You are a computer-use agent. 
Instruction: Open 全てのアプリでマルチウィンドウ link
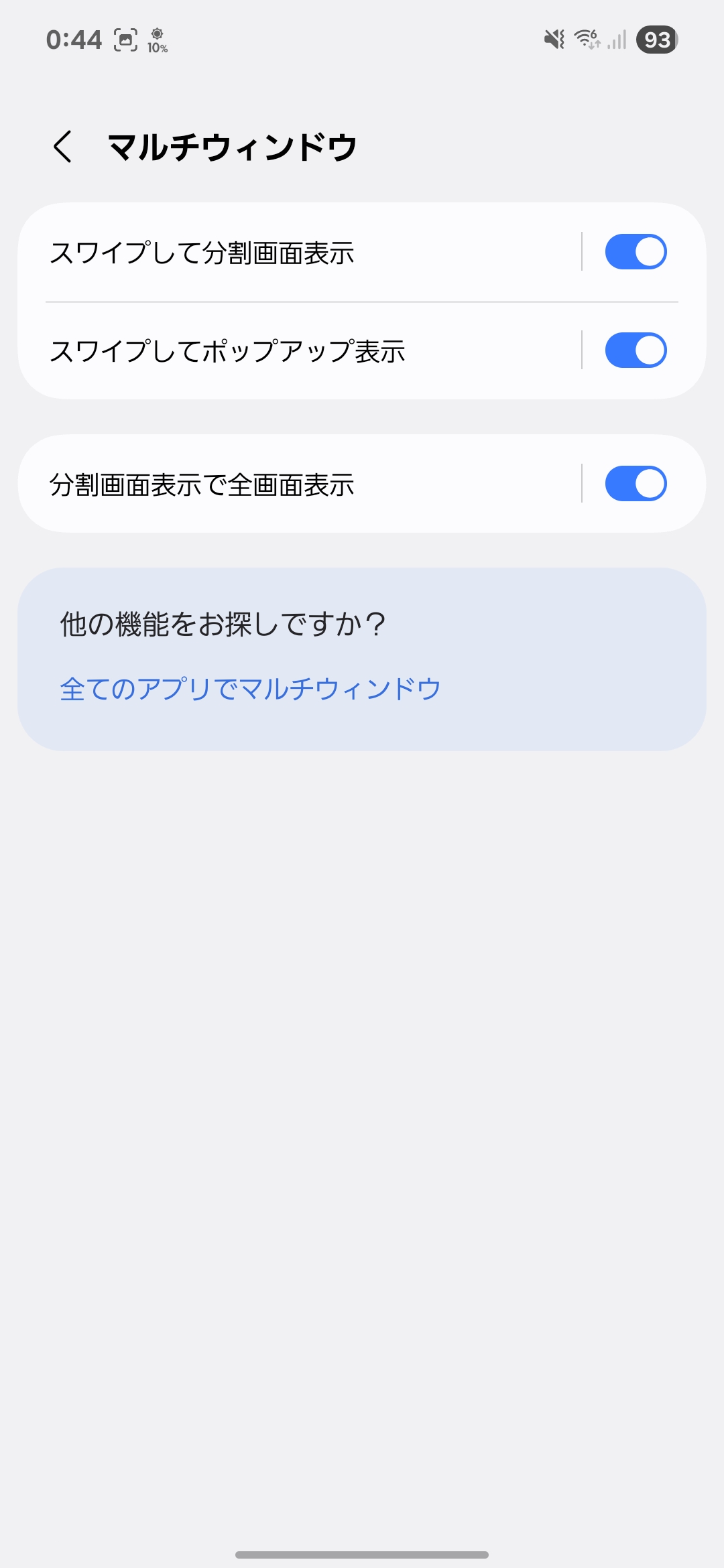250,689
